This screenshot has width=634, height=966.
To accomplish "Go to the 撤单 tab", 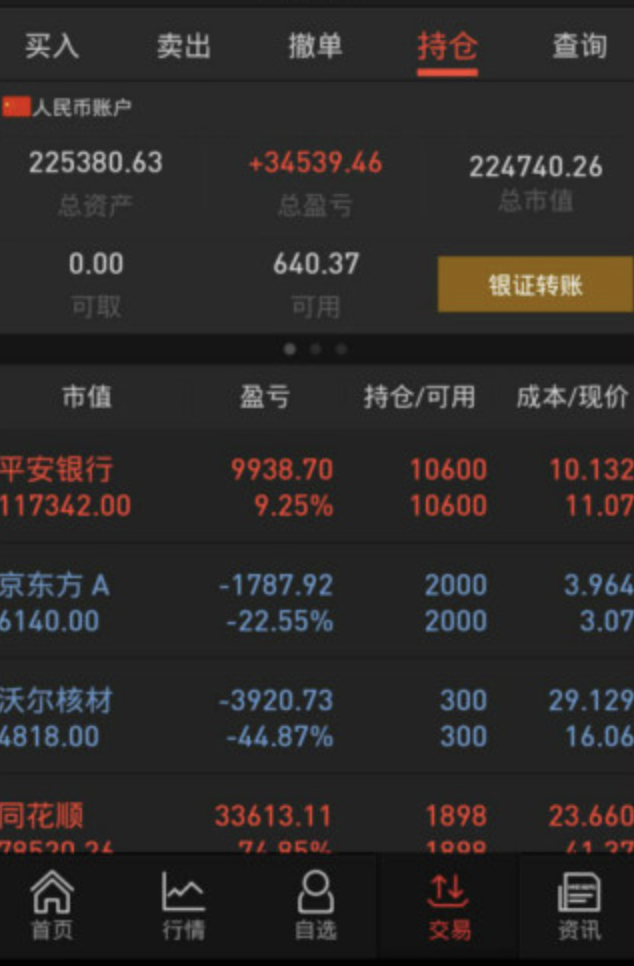I will [x=315, y=46].
